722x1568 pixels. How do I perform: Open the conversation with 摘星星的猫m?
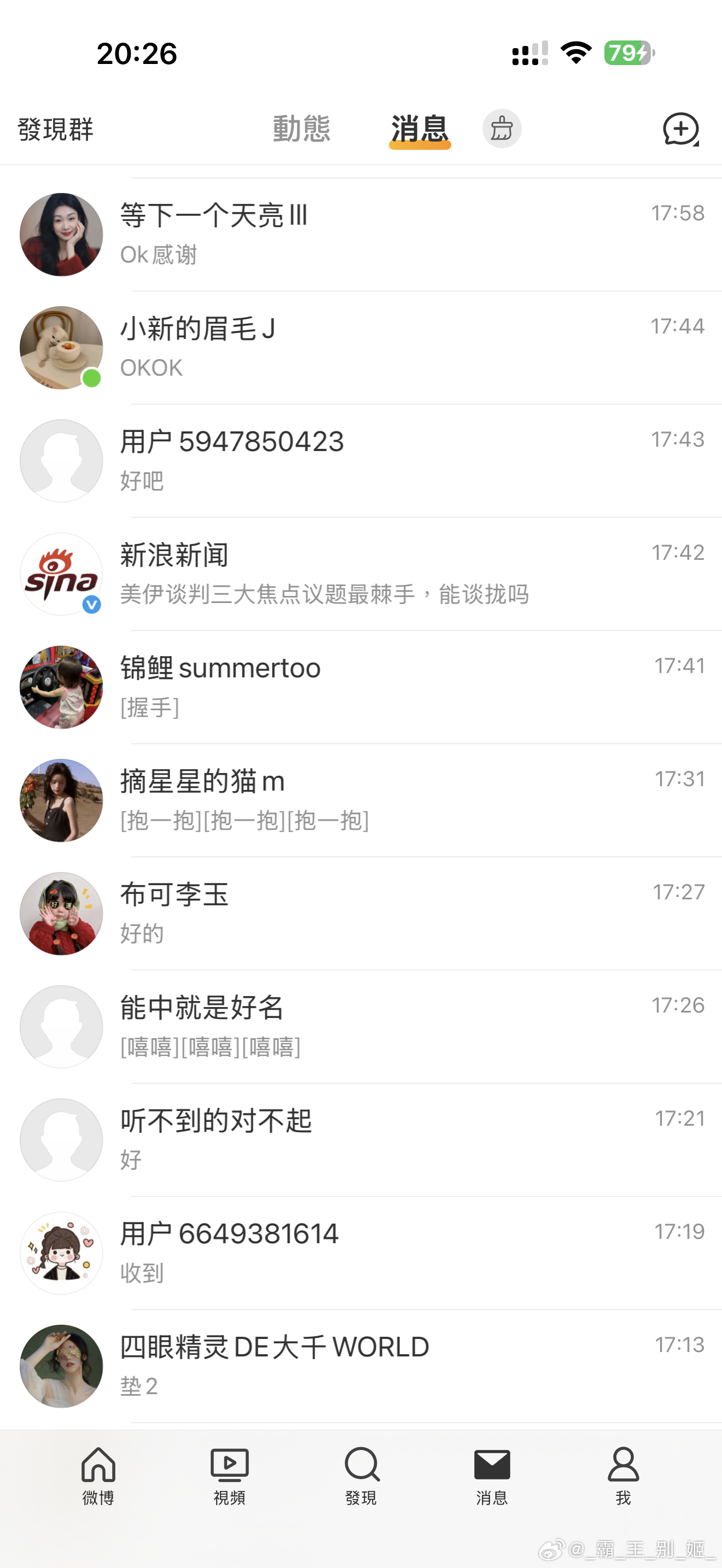(x=365, y=800)
